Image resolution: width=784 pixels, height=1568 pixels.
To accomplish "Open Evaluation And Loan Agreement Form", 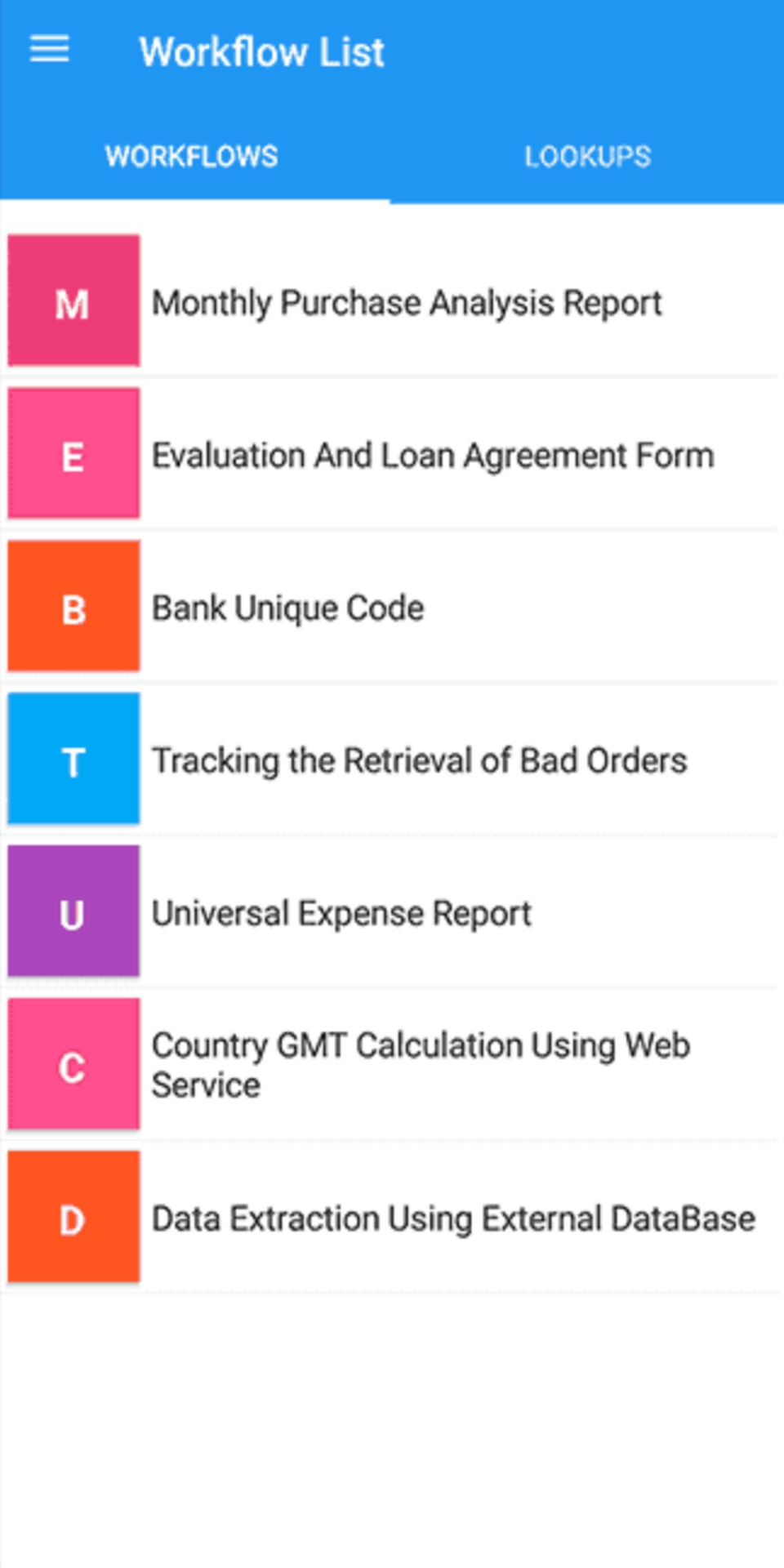I will pyautogui.click(x=433, y=456).
